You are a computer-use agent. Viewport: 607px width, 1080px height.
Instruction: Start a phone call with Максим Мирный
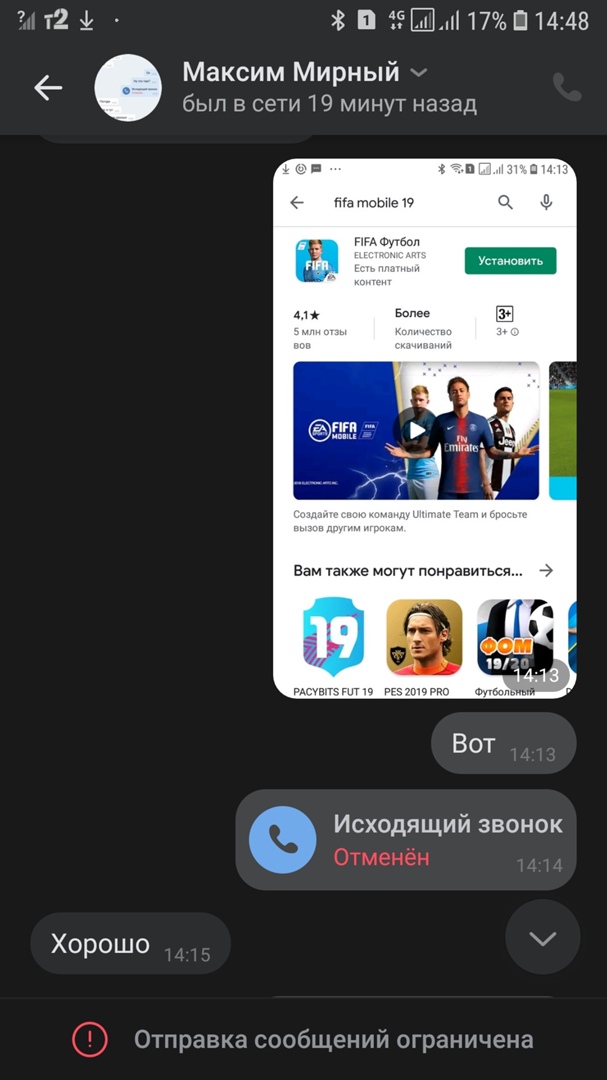[566, 88]
